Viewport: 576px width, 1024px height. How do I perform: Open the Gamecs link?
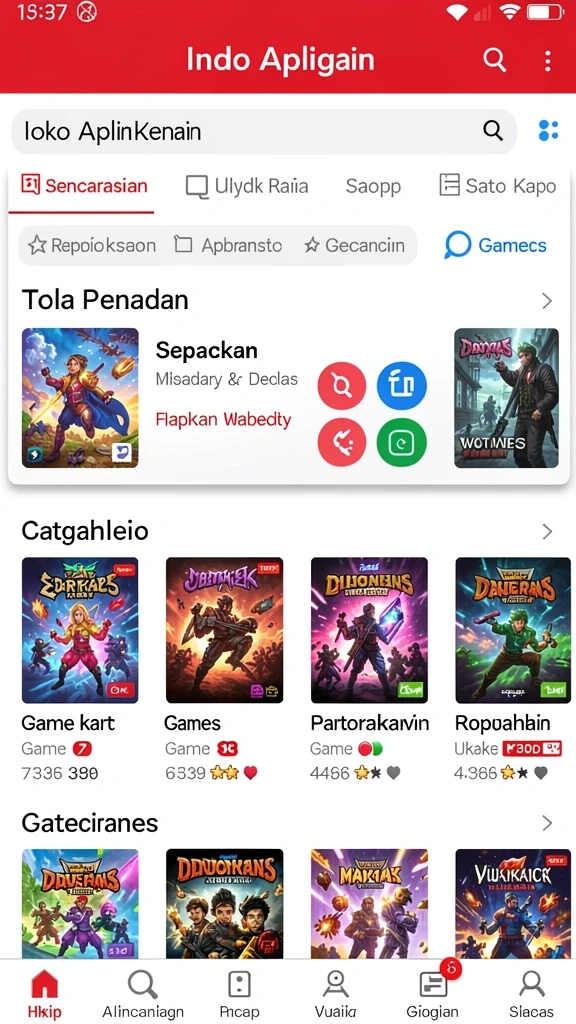pyautogui.click(x=496, y=246)
